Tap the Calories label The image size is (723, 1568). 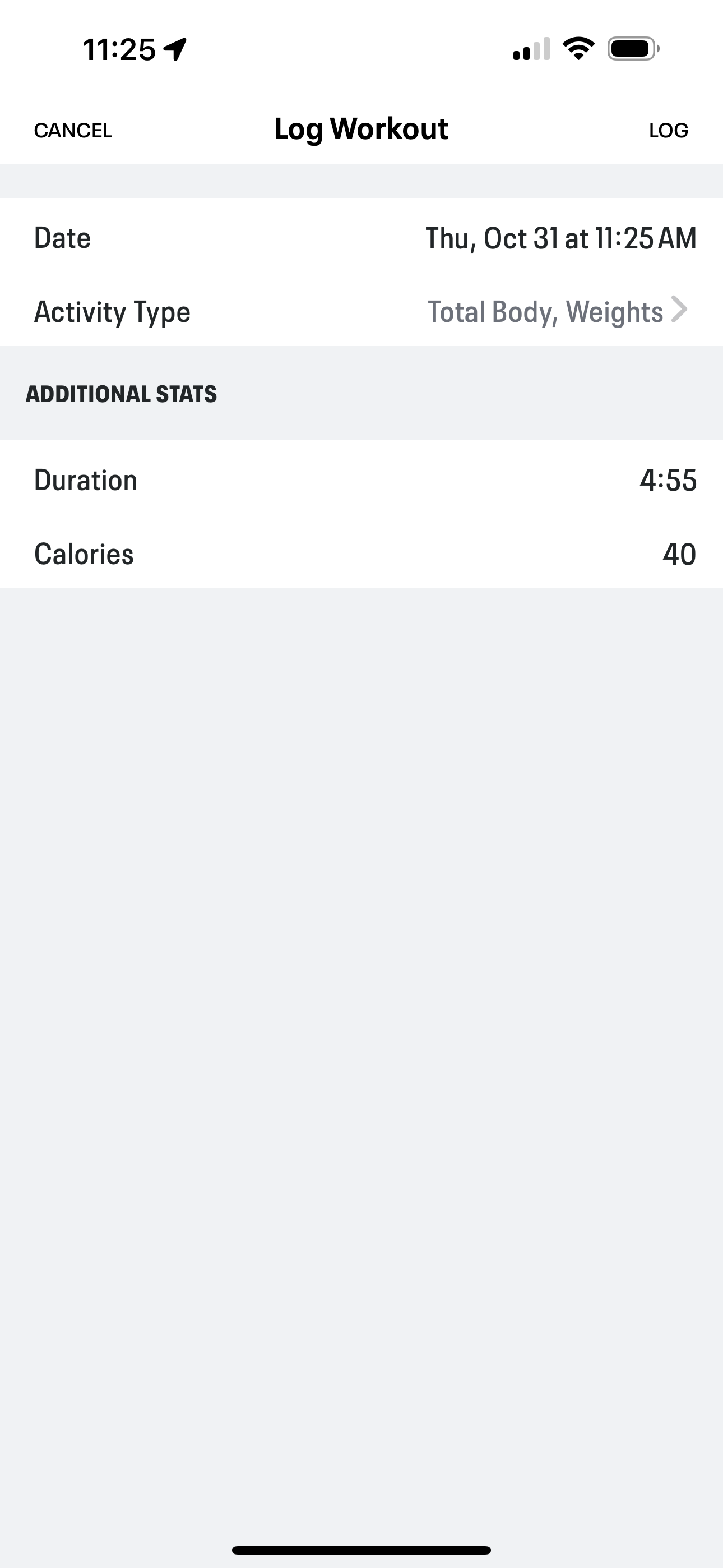pyautogui.click(x=84, y=555)
